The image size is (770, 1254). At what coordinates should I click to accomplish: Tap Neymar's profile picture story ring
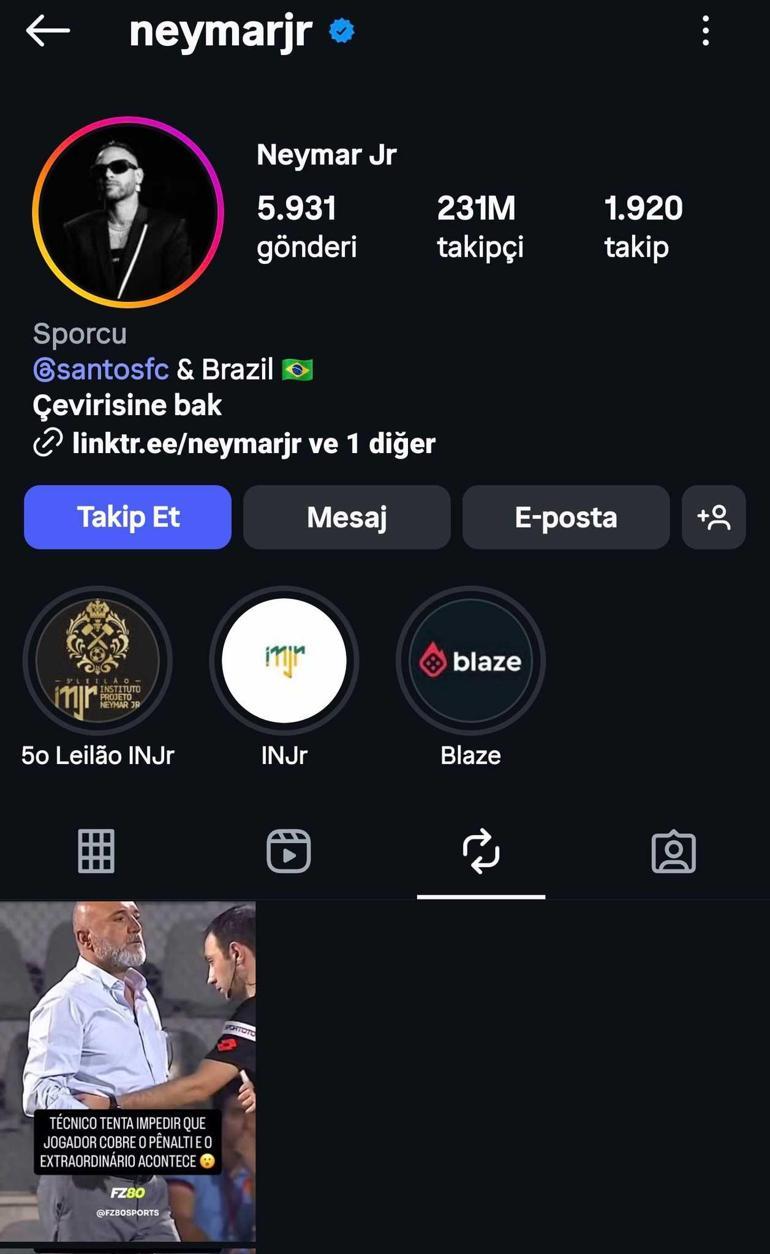point(128,210)
